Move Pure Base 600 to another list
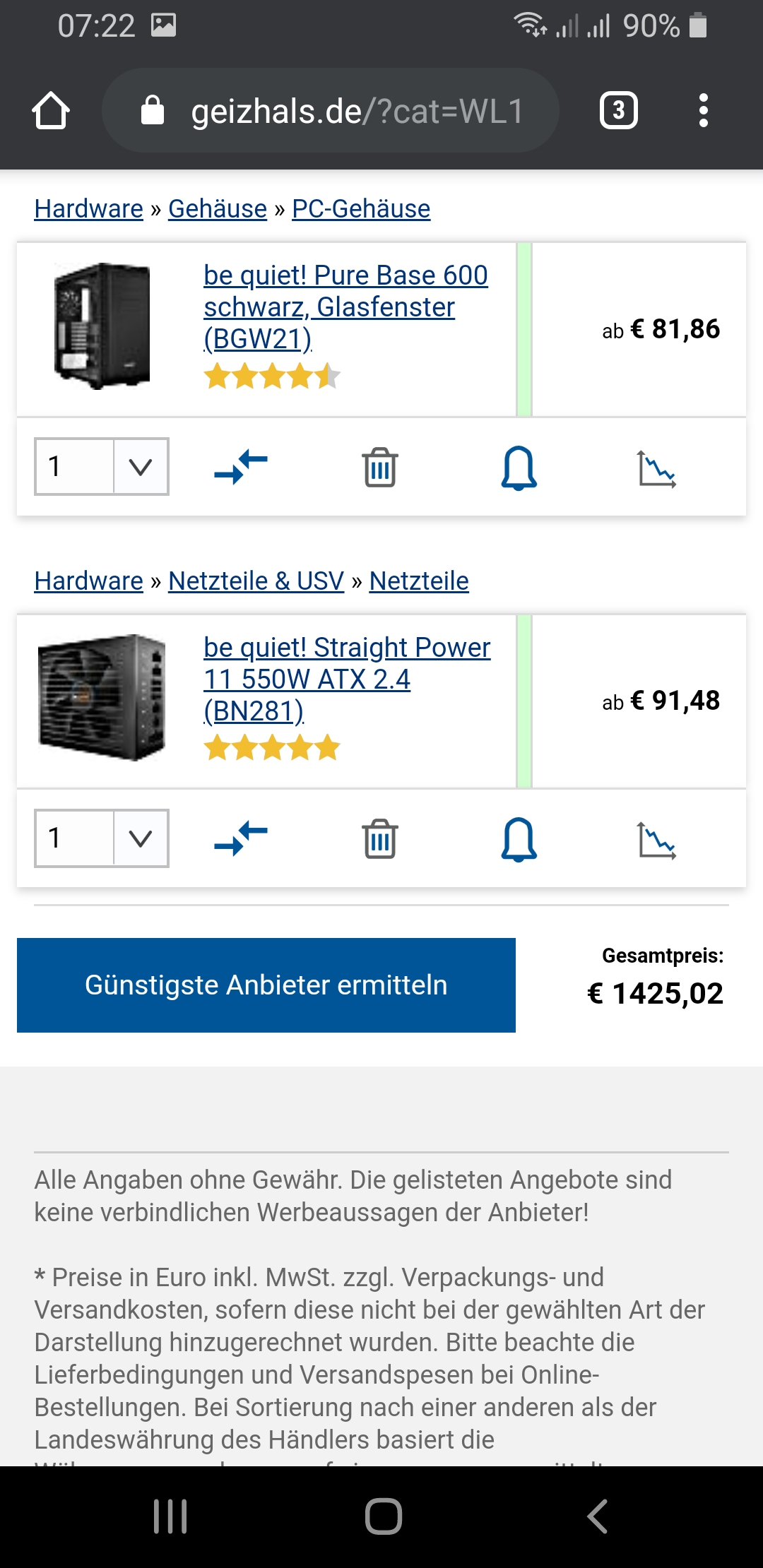The image size is (763, 1568). pos(241,467)
